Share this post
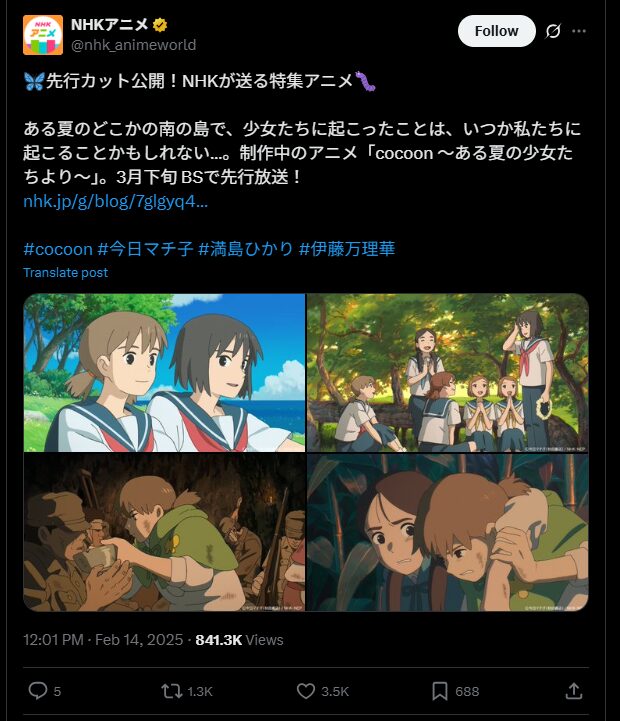Image resolution: width=620 pixels, height=721 pixels. (x=574, y=691)
